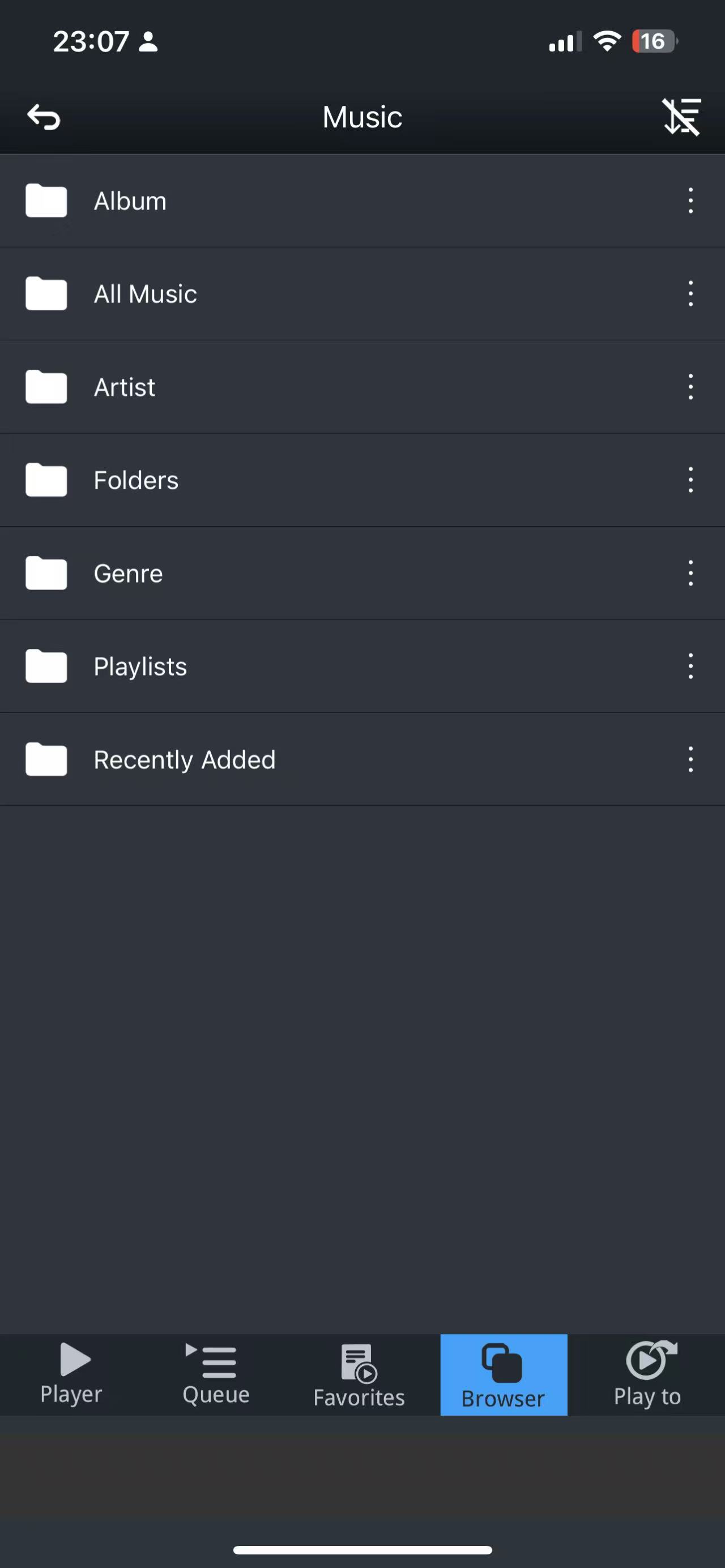Browse the Artist folder
725x1568 pixels.
point(124,387)
